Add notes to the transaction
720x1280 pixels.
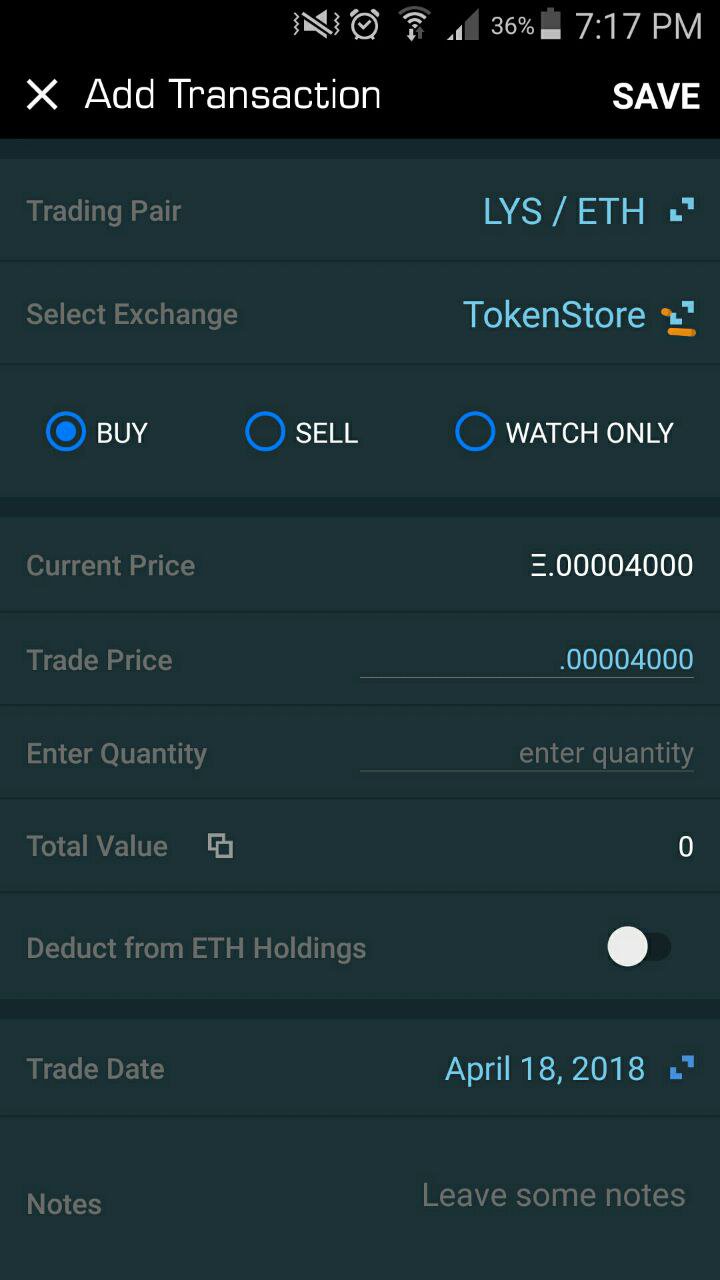click(x=553, y=1195)
